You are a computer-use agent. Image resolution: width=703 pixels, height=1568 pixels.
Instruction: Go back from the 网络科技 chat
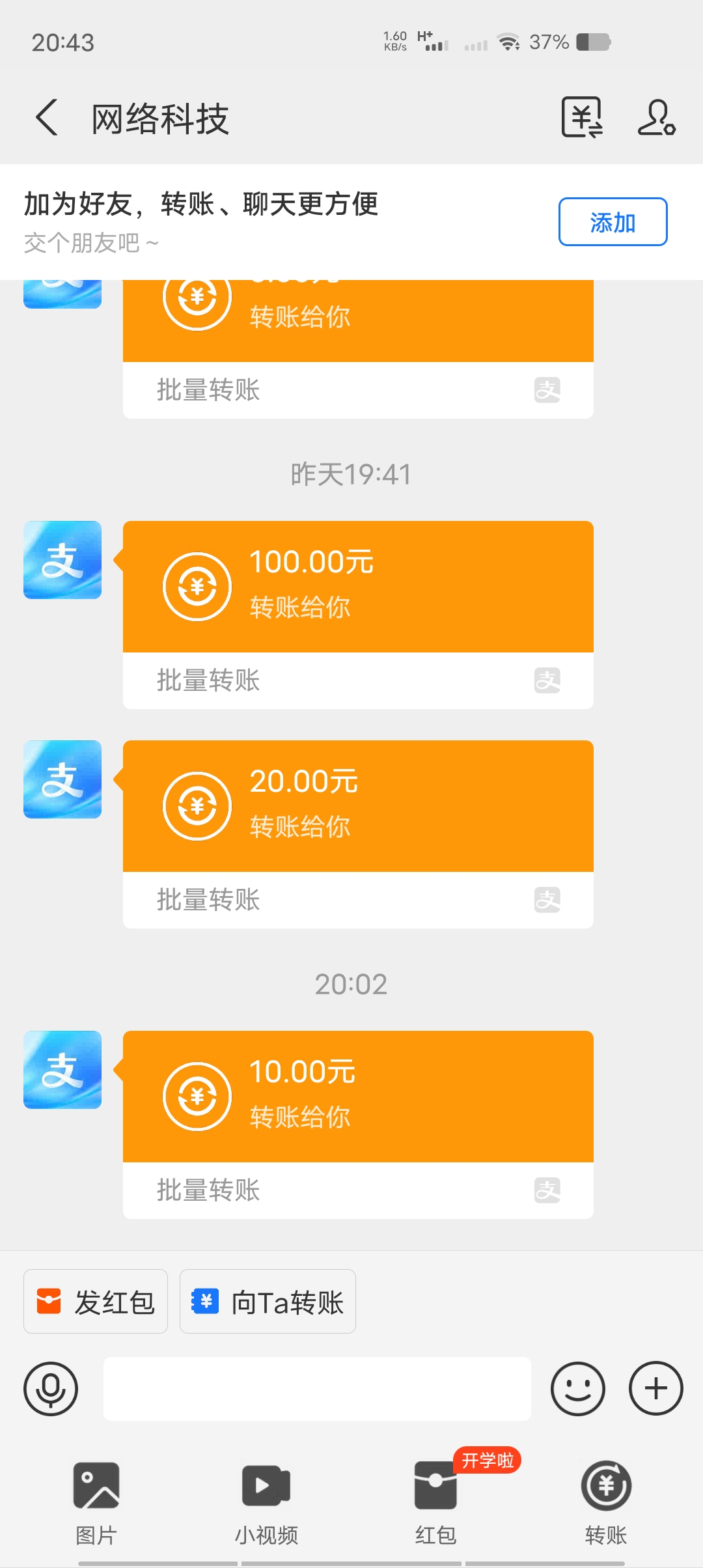pos(47,118)
